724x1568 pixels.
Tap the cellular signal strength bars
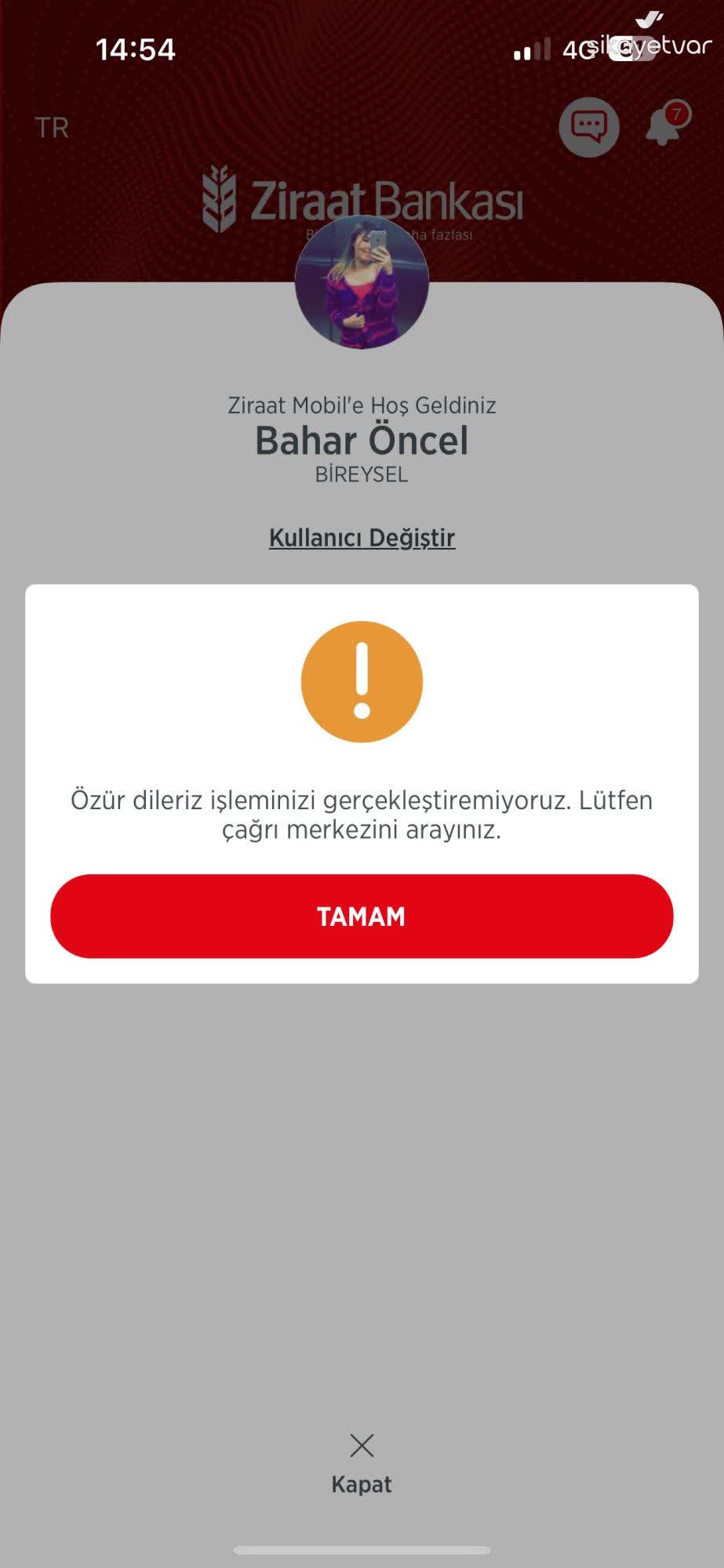[533, 50]
